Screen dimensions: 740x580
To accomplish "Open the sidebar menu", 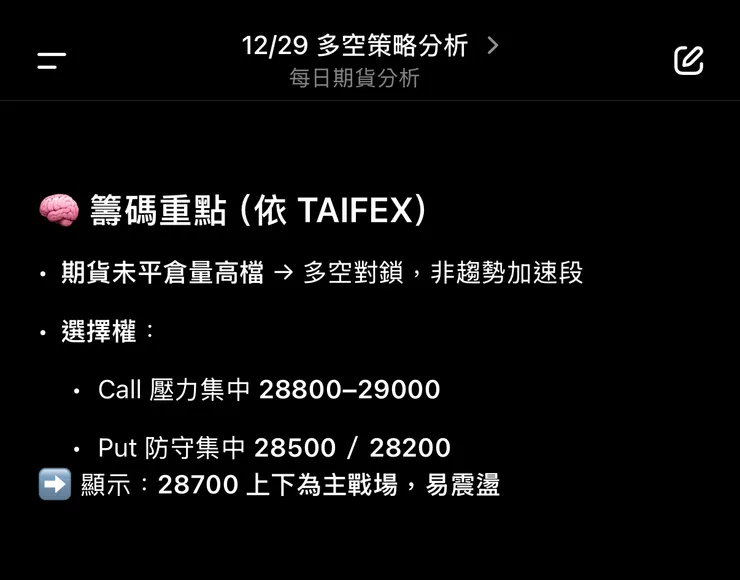I will [51, 60].
